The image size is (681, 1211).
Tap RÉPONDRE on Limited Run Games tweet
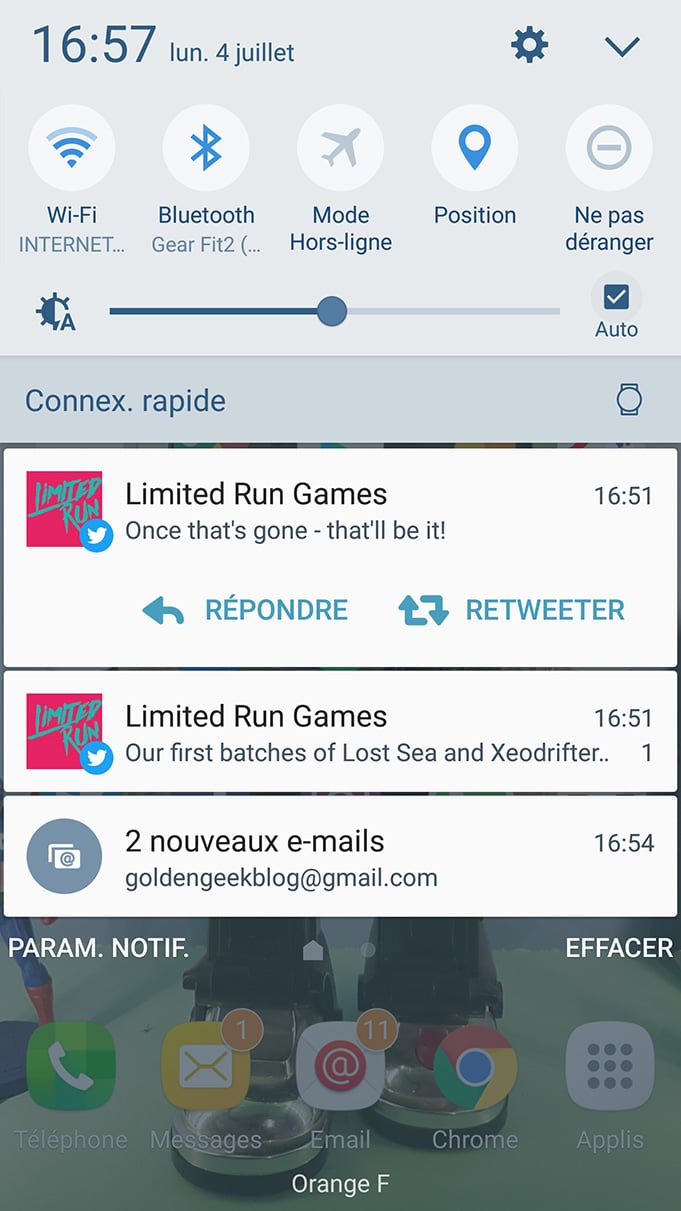click(x=246, y=610)
